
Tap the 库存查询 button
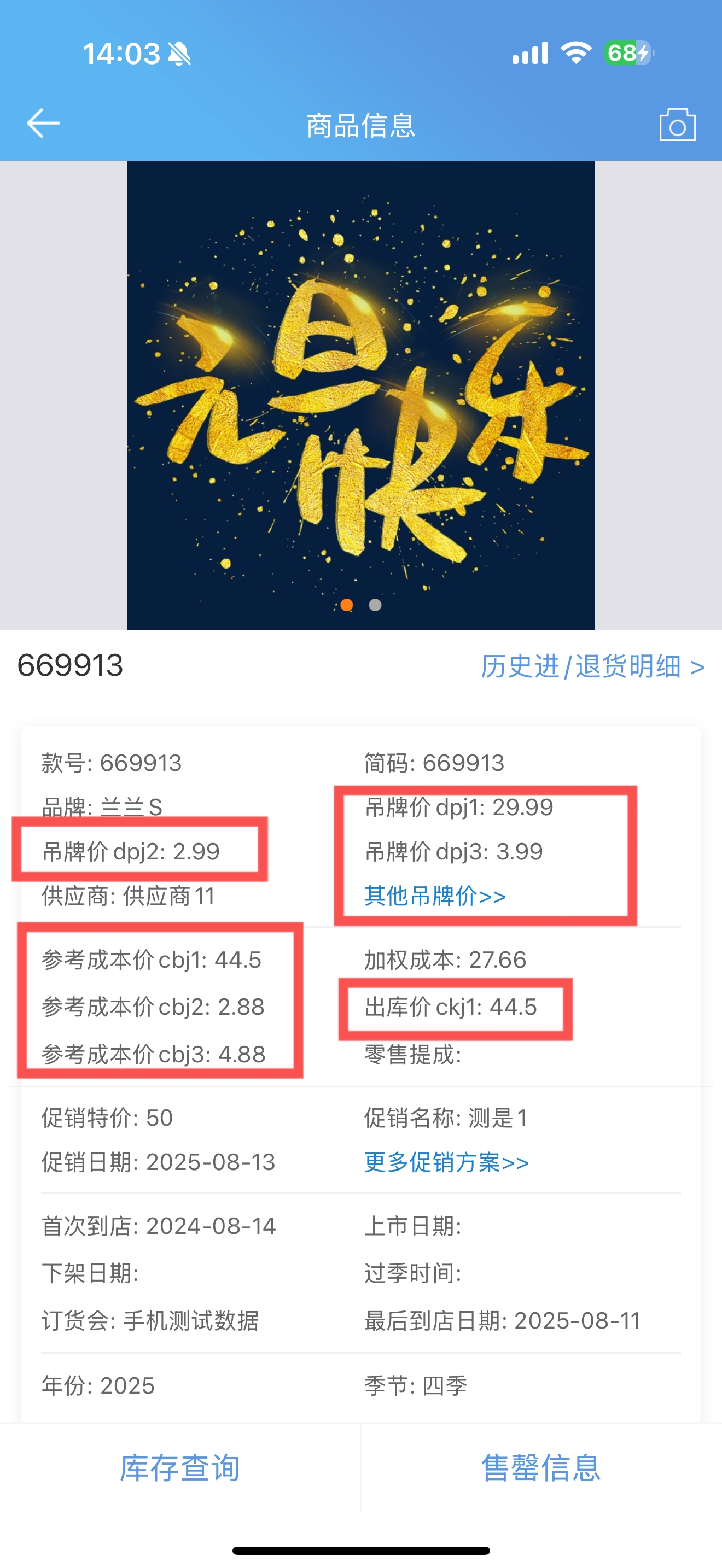pos(180,1467)
